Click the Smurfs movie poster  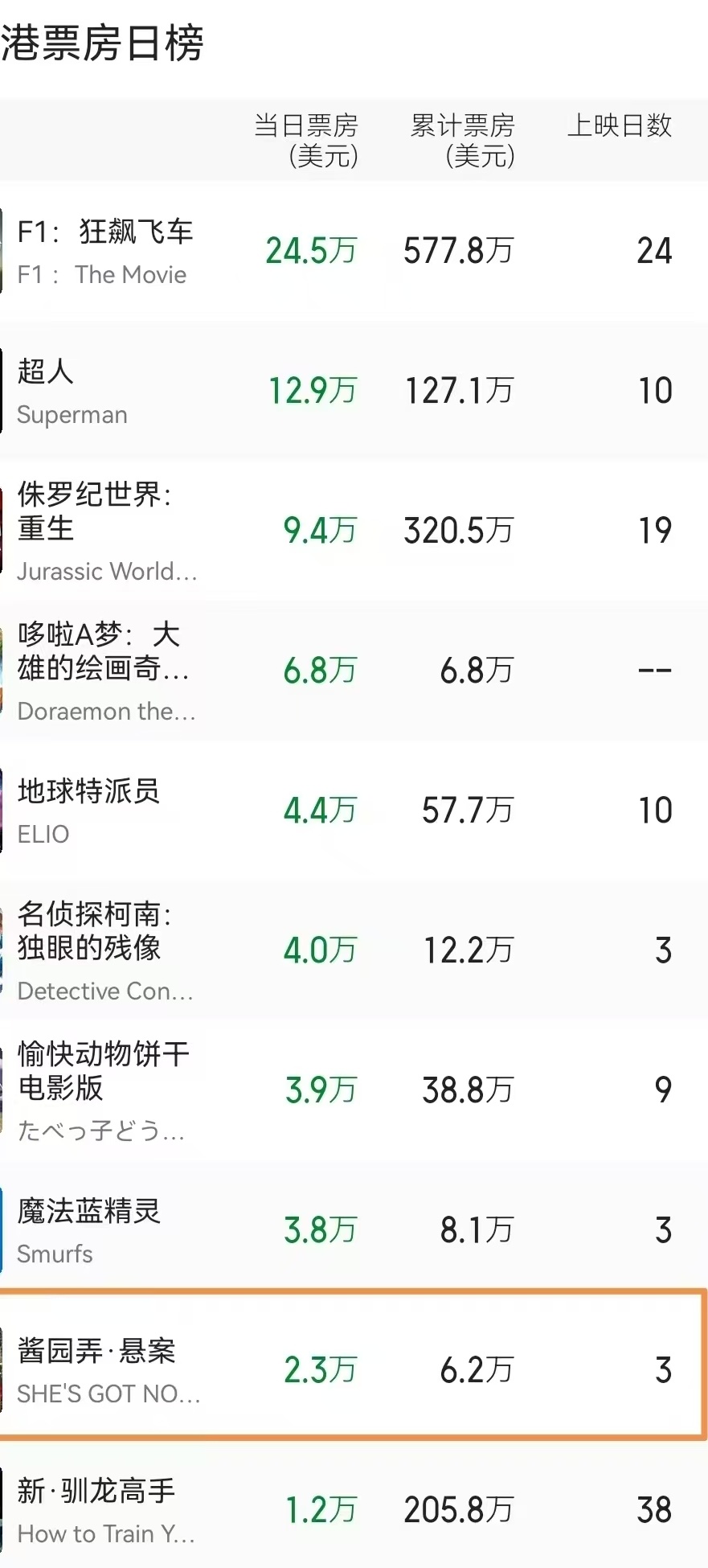(x=3, y=1229)
